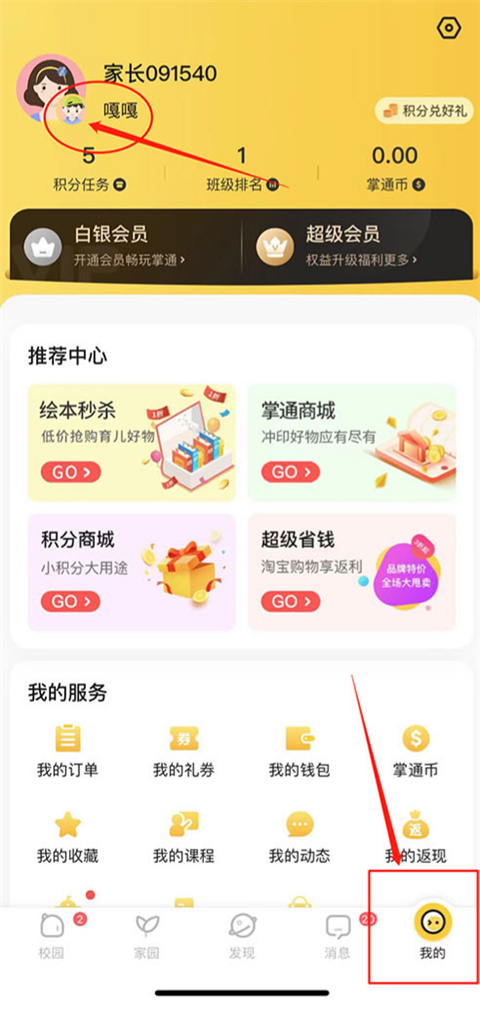The width and height of the screenshot is (480, 1020).
Task: Switch to the 发现 tab
Action: coord(242,936)
